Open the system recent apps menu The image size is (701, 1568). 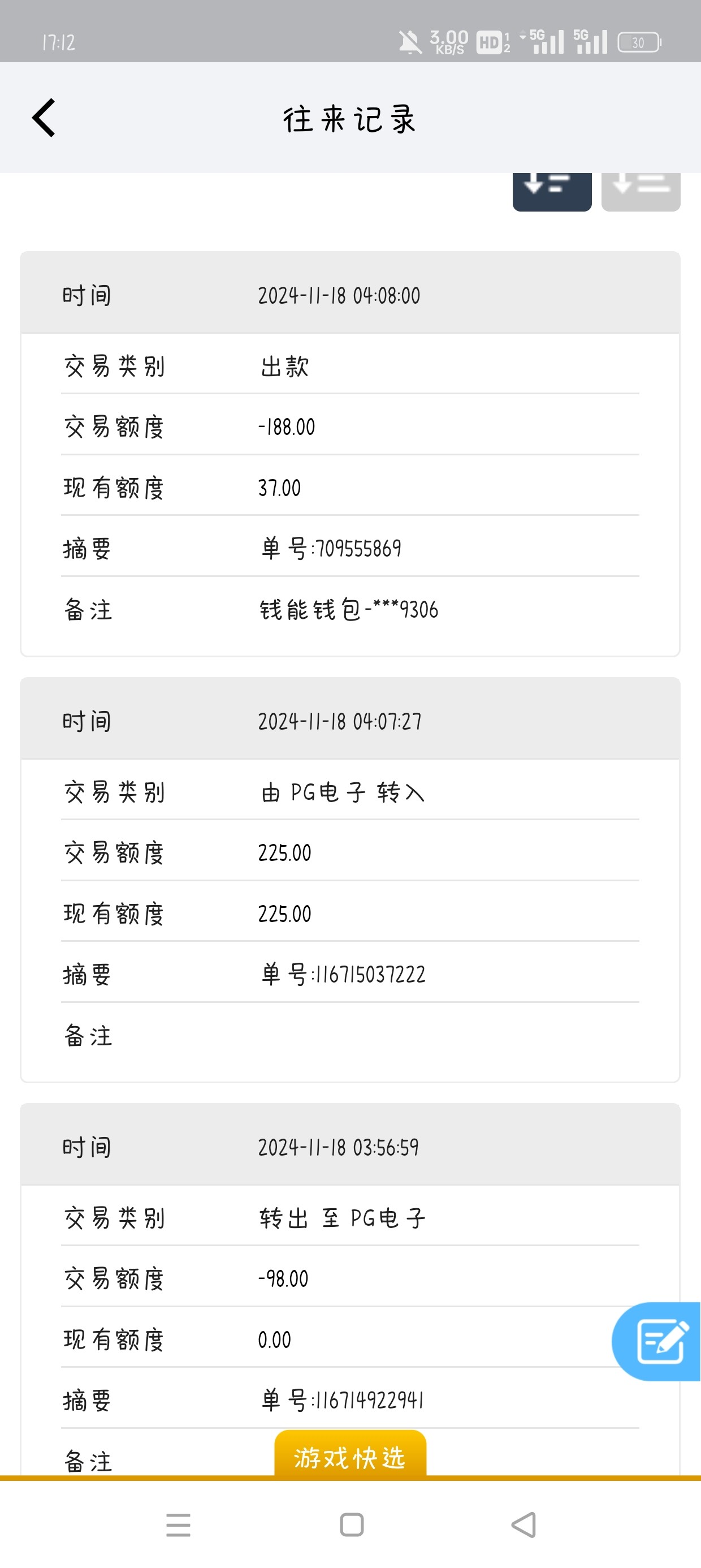point(178,1524)
